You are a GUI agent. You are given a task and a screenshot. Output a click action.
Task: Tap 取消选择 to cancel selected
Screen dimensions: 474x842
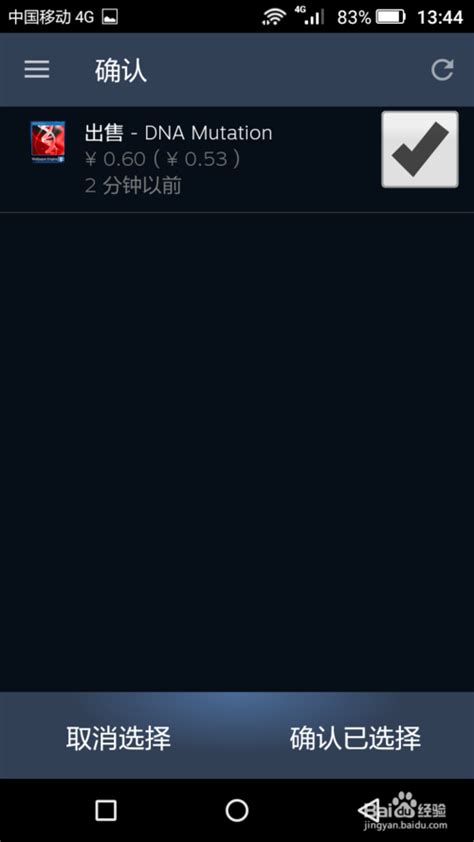(x=119, y=738)
